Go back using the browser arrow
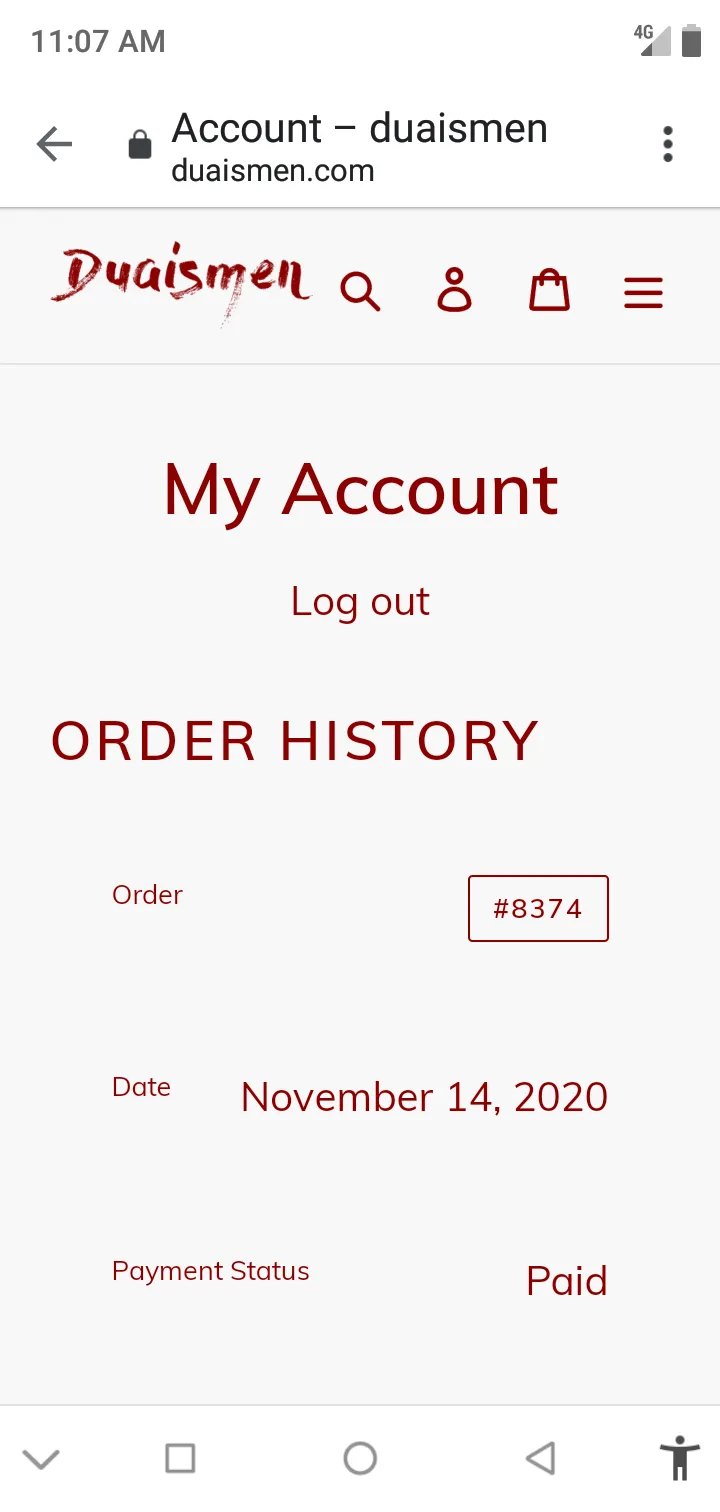This screenshot has width=720, height=1512. click(55, 145)
